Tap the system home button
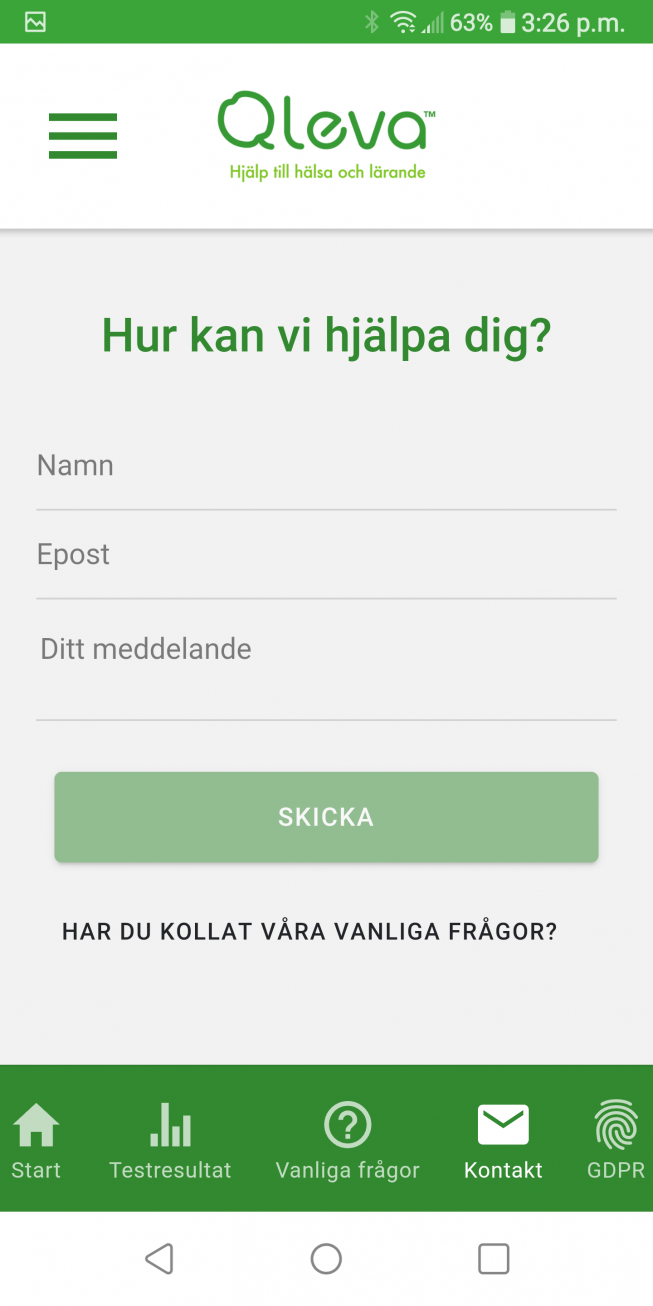The height and width of the screenshot is (1306, 653). [326, 1258]
